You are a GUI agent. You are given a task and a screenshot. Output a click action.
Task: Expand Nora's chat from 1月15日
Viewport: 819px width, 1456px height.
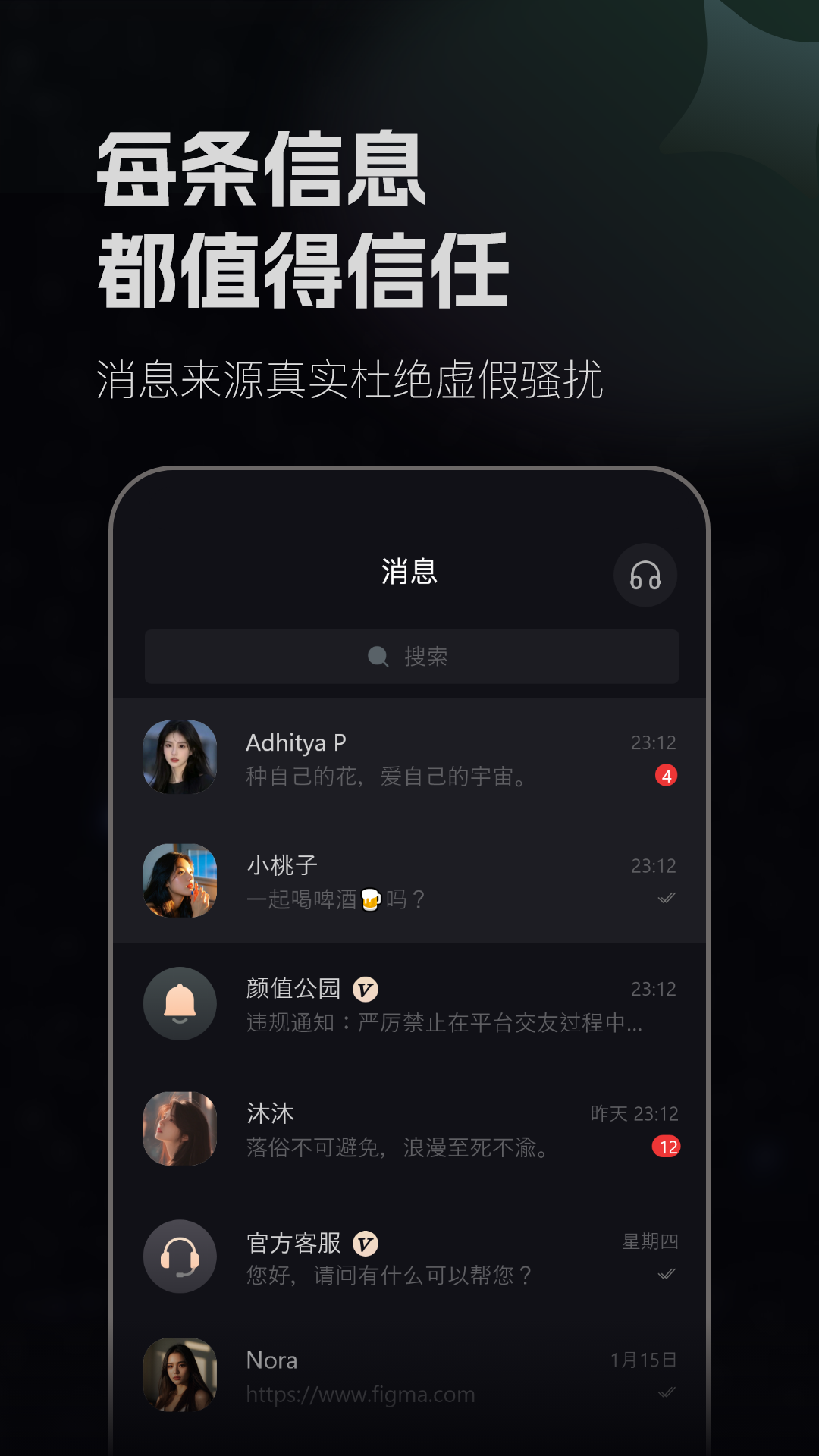(x=409, y=1376)
